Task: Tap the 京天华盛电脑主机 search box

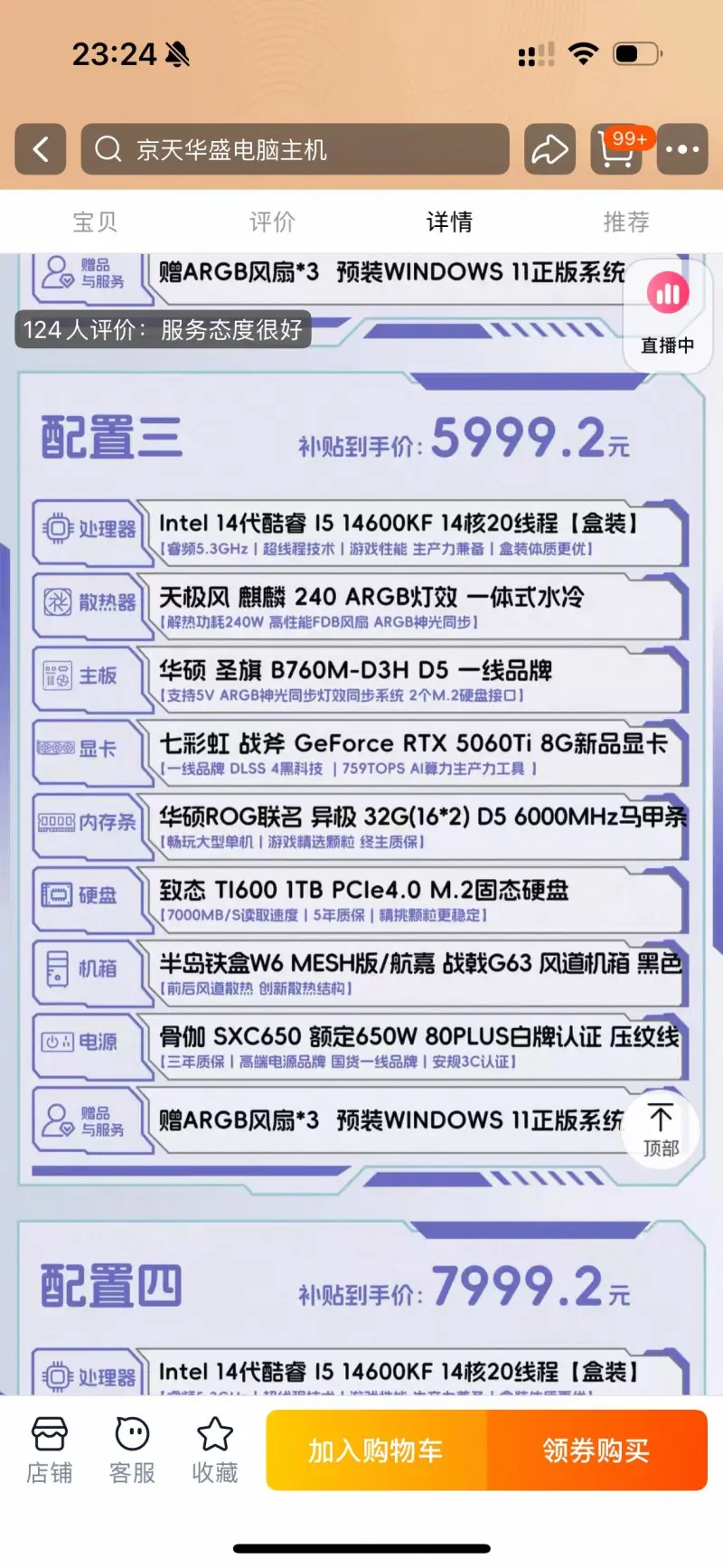Action: (x=295, y=149)
